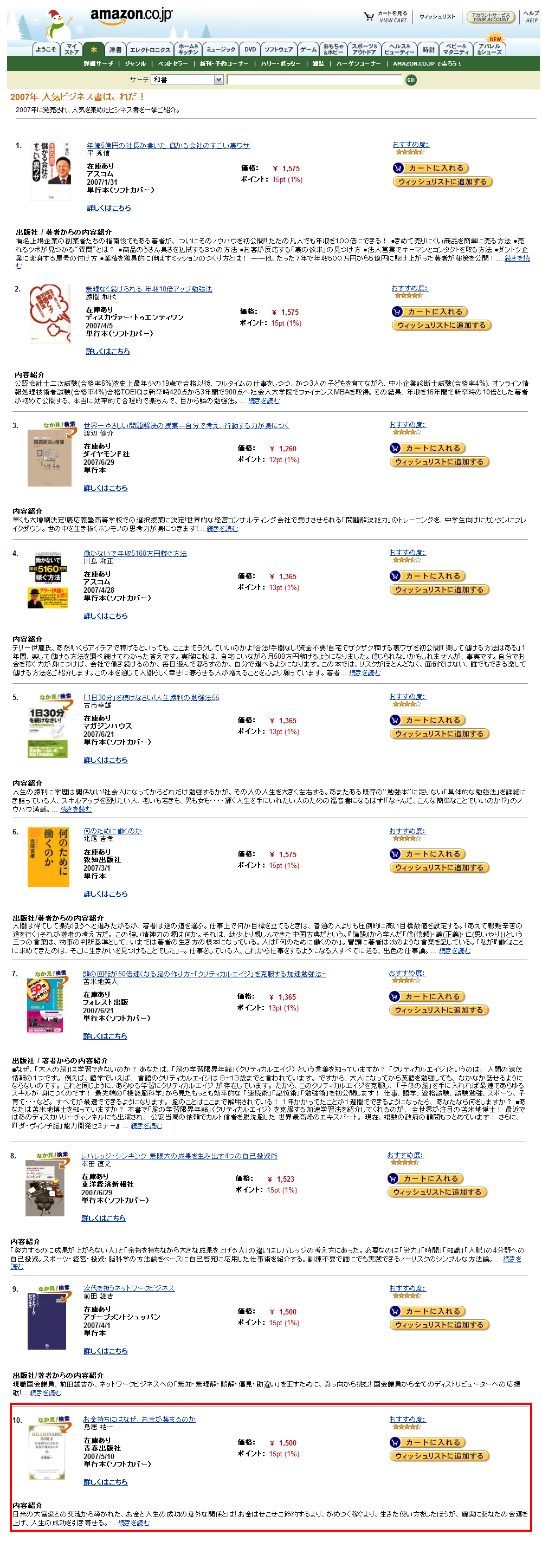Tap the search text field

click(314, 80)
